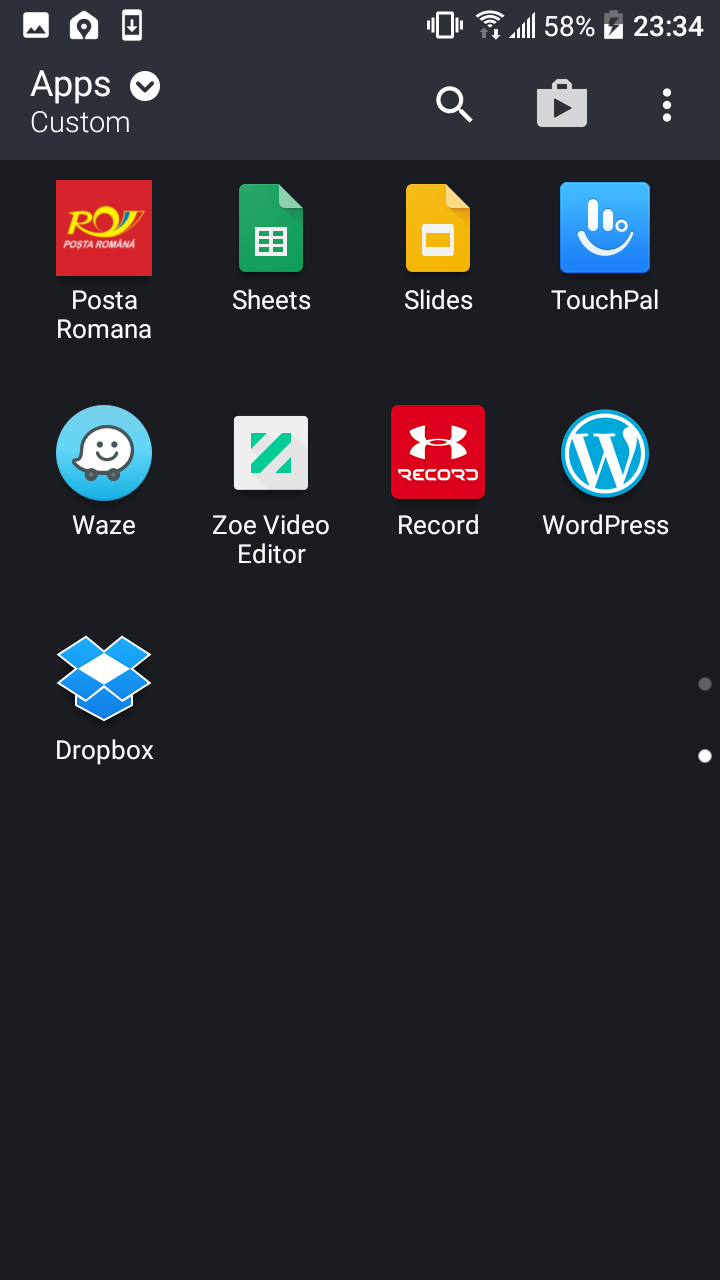Jump to the previous apps page dot

click(705, 684)
